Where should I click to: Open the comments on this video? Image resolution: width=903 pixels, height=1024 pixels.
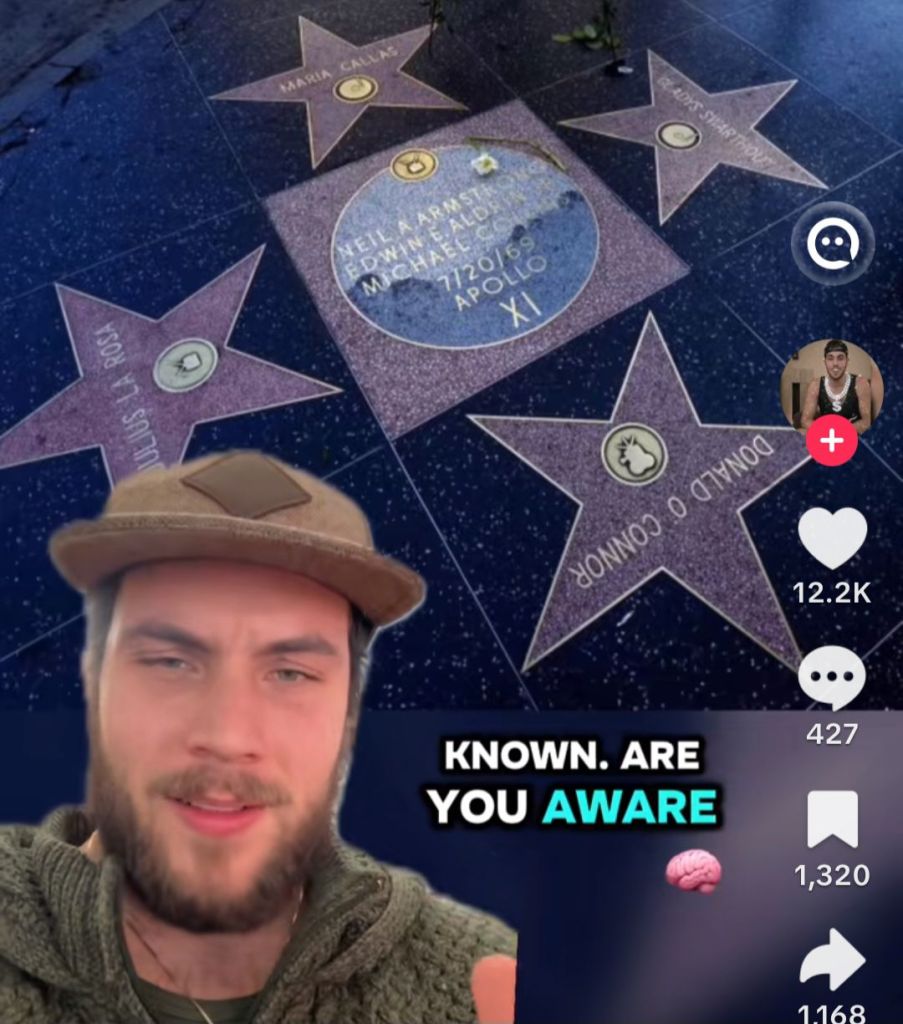(832, 677)
